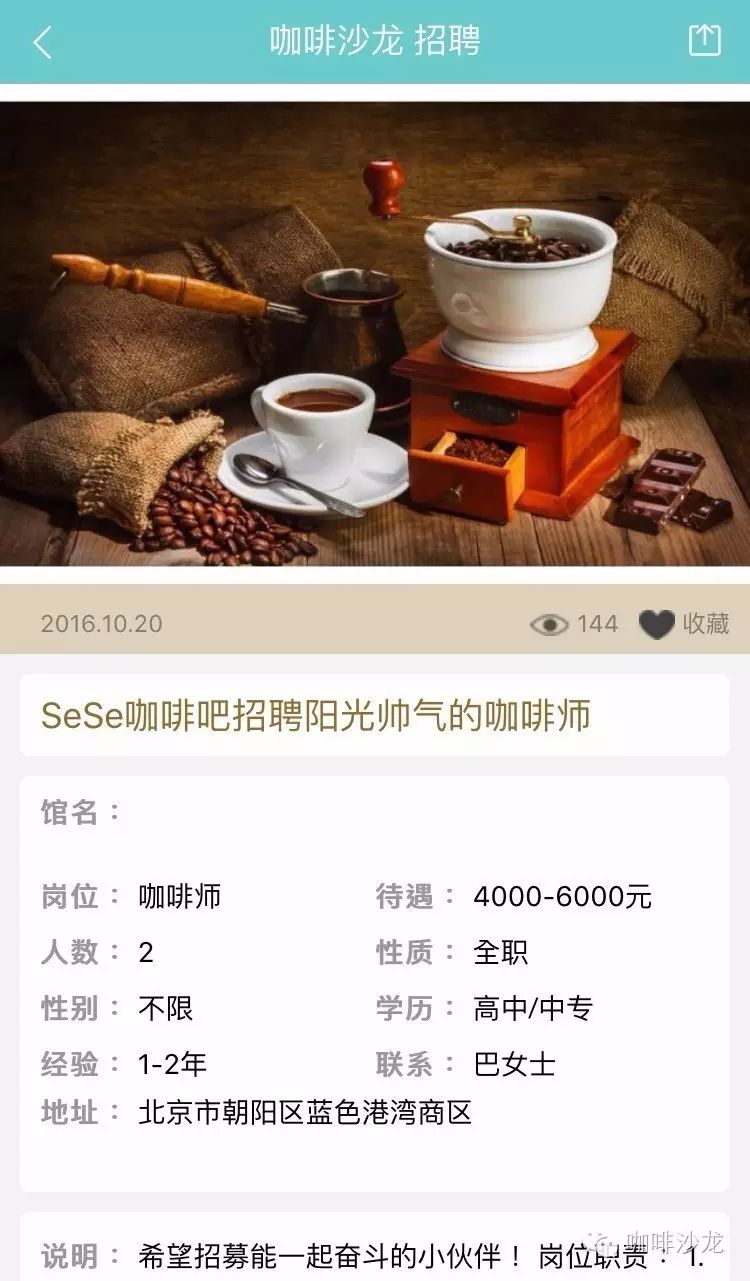Viewport: 750px width, 1281px height.
Task: Go back from the 咖啡沙龙 招聘 page
Action: click(42, 42)
